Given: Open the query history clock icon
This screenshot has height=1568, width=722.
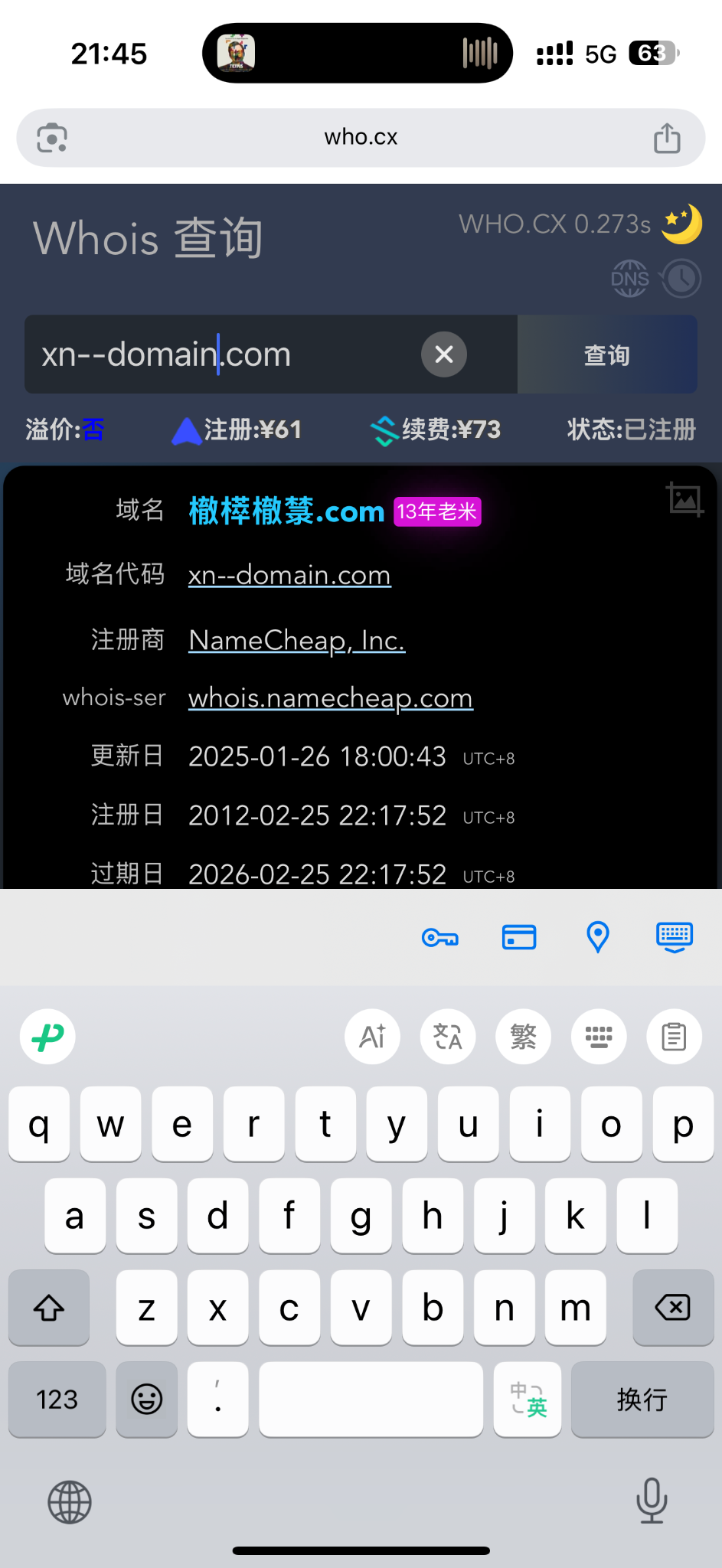Looking at the screenshot, I should pos(681,279).
